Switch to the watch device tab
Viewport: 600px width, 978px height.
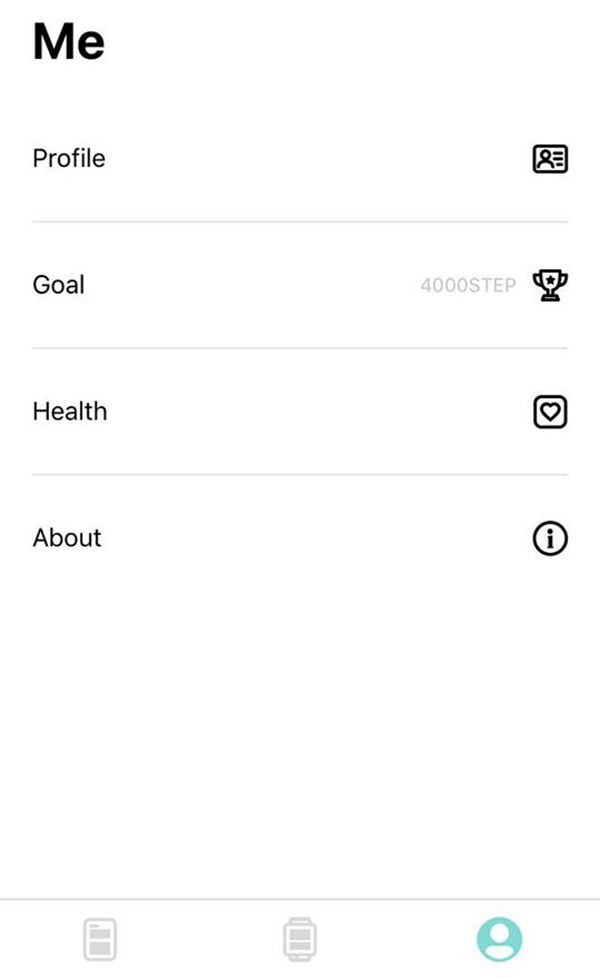point(300,939)
